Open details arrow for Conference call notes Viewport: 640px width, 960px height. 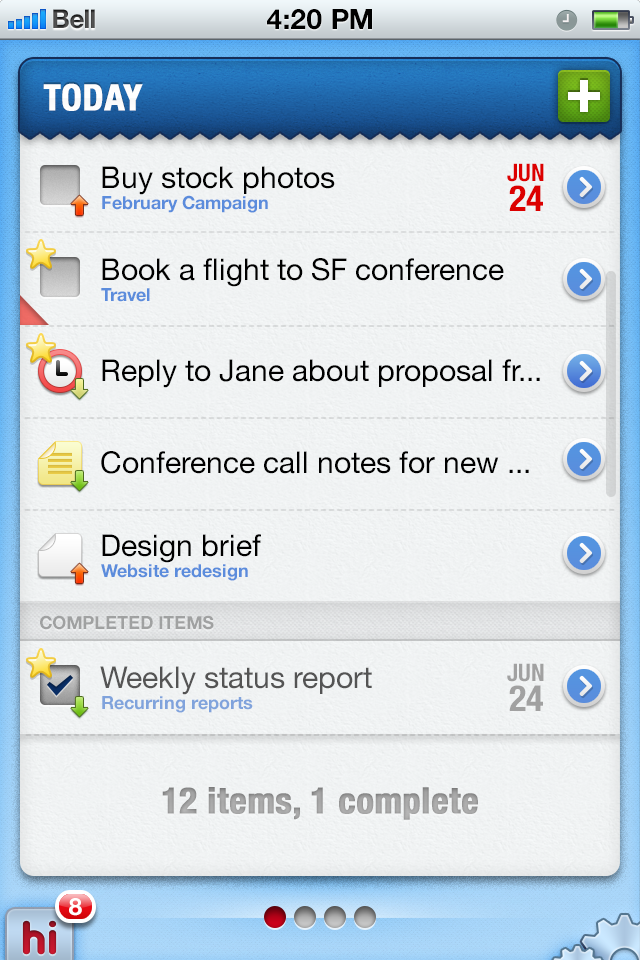[584, 460]
